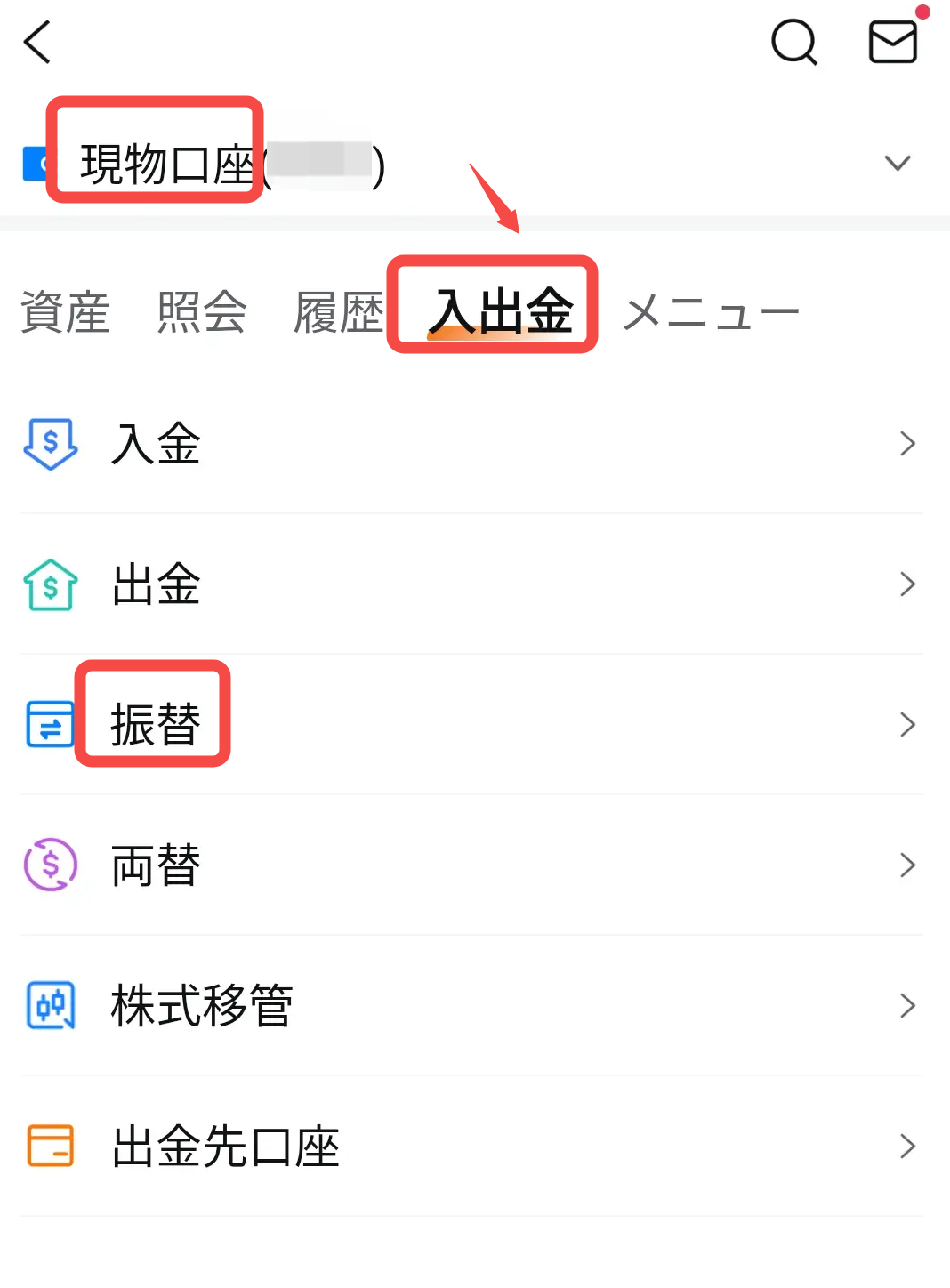Open the 株式移管 stock transfer row

point(471,1005)
